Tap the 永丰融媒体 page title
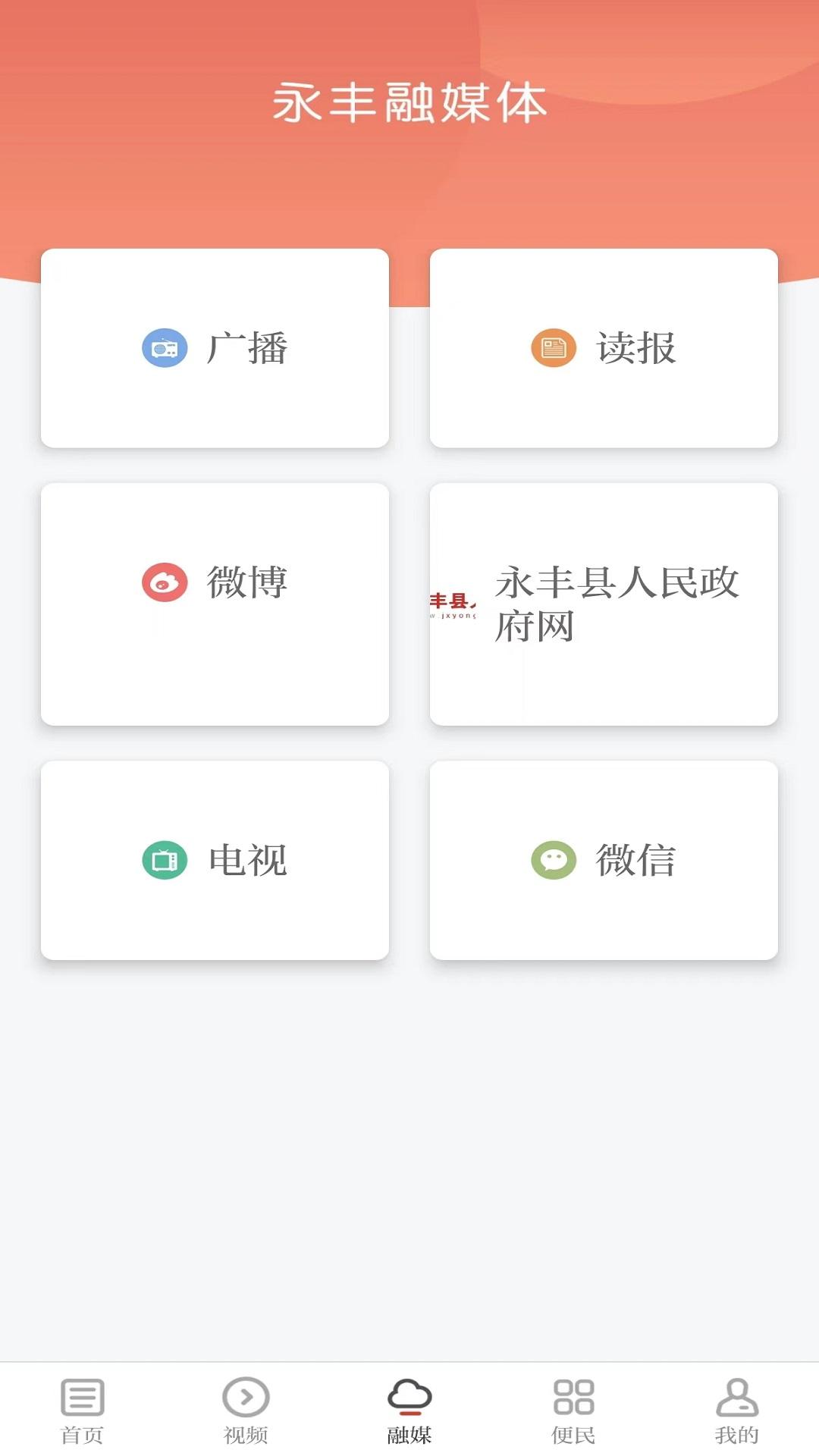Screen dimensions: 819x1456 [409, 105]
